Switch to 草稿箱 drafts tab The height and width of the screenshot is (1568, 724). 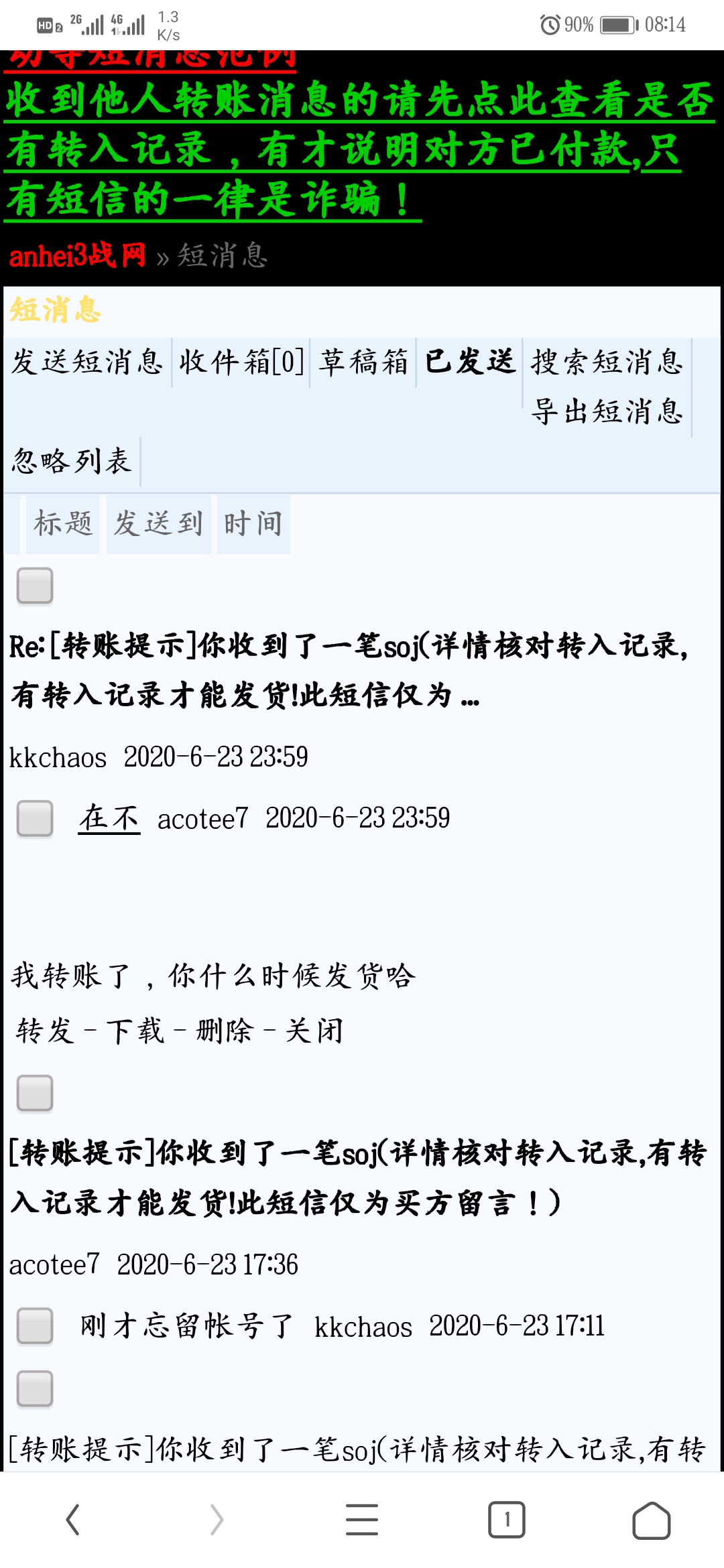tap(363, 363)
